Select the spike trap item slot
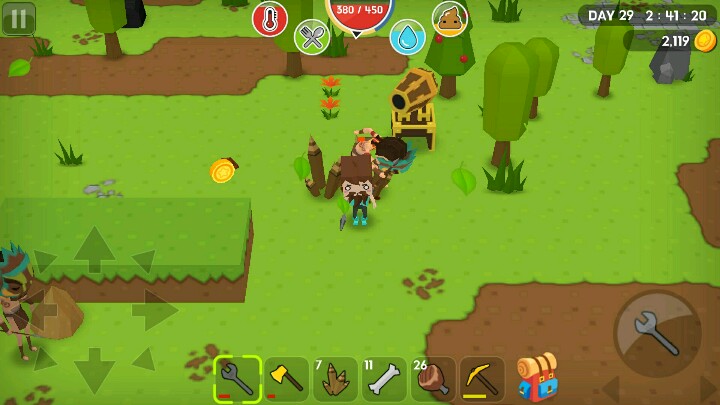This screenshot has height=405, width=720. click(335, 379)
